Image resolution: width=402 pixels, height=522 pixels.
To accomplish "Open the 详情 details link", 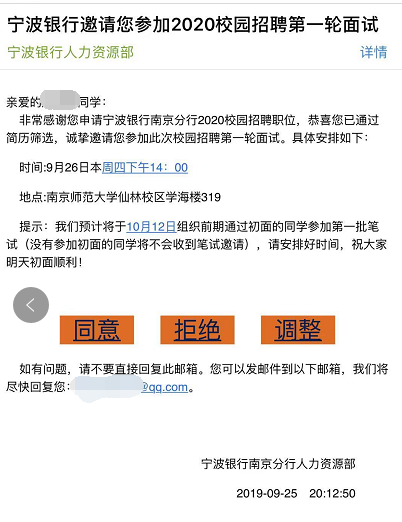I will [x=373, y=52].
